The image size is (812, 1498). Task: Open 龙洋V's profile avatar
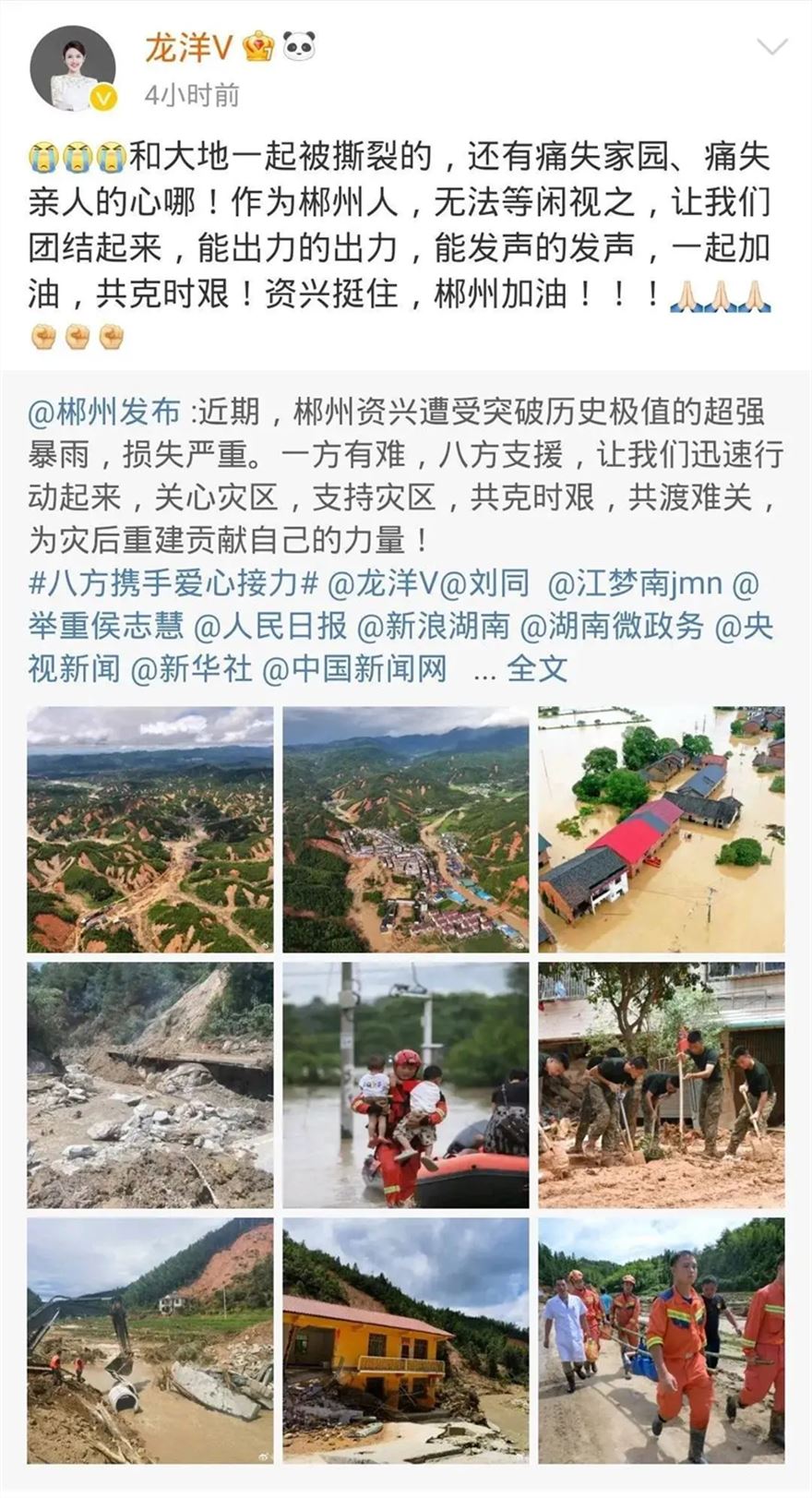(73, 68)
